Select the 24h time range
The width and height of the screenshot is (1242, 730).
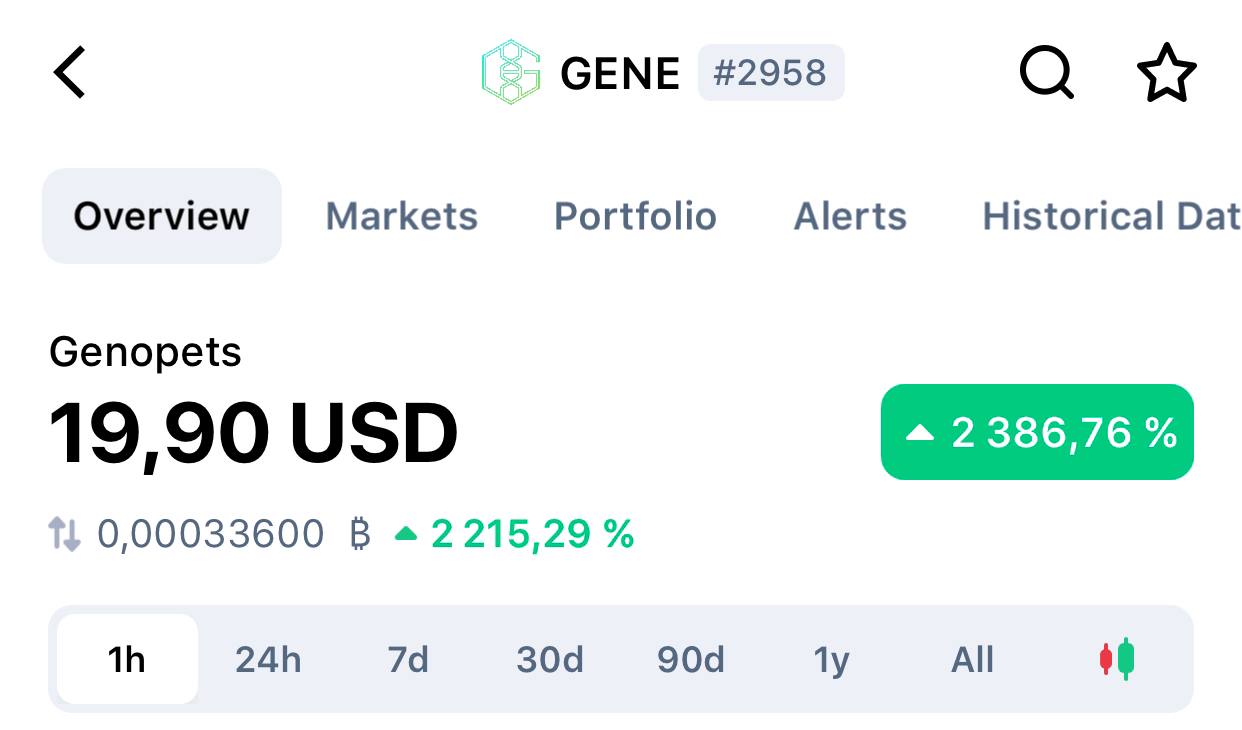pos(268,660)
